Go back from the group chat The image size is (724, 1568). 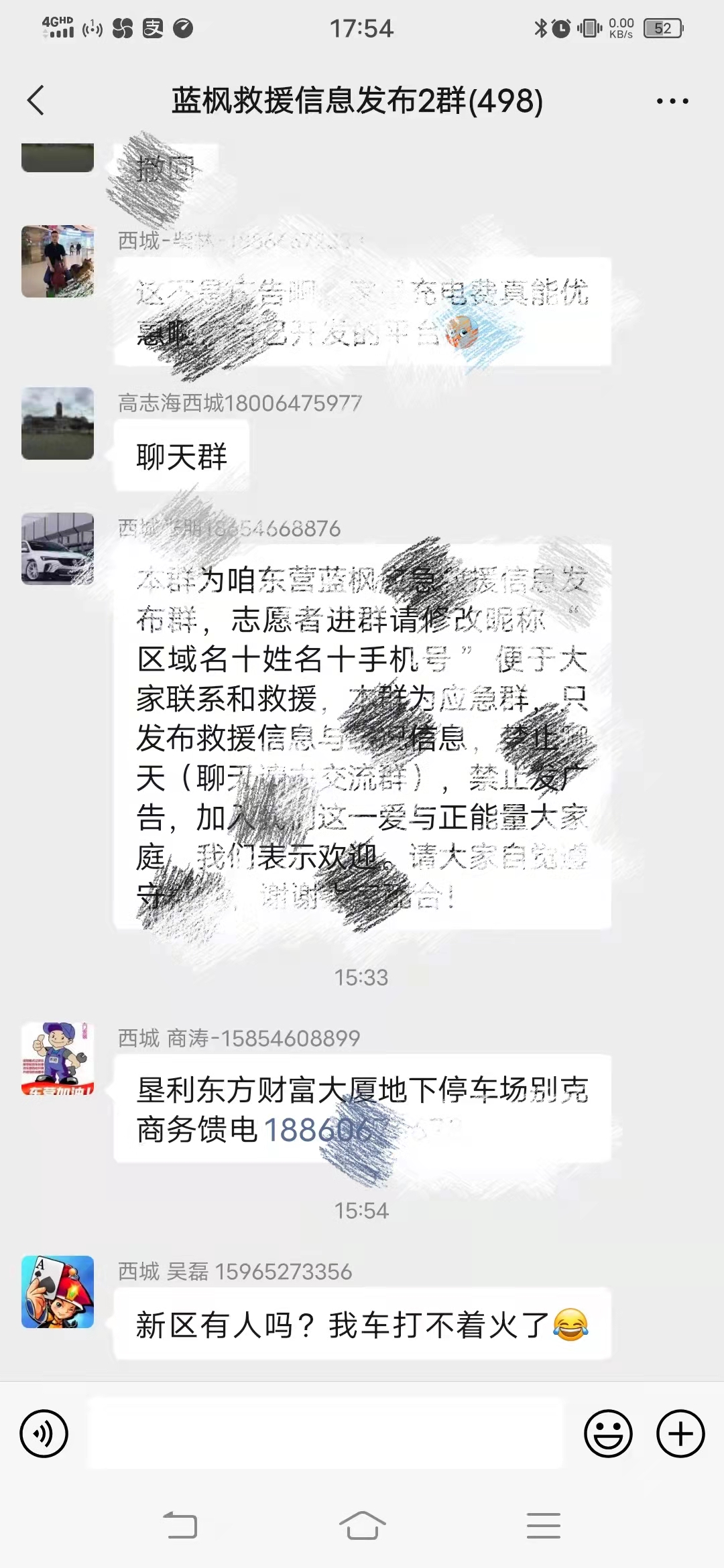click(36, 101)
